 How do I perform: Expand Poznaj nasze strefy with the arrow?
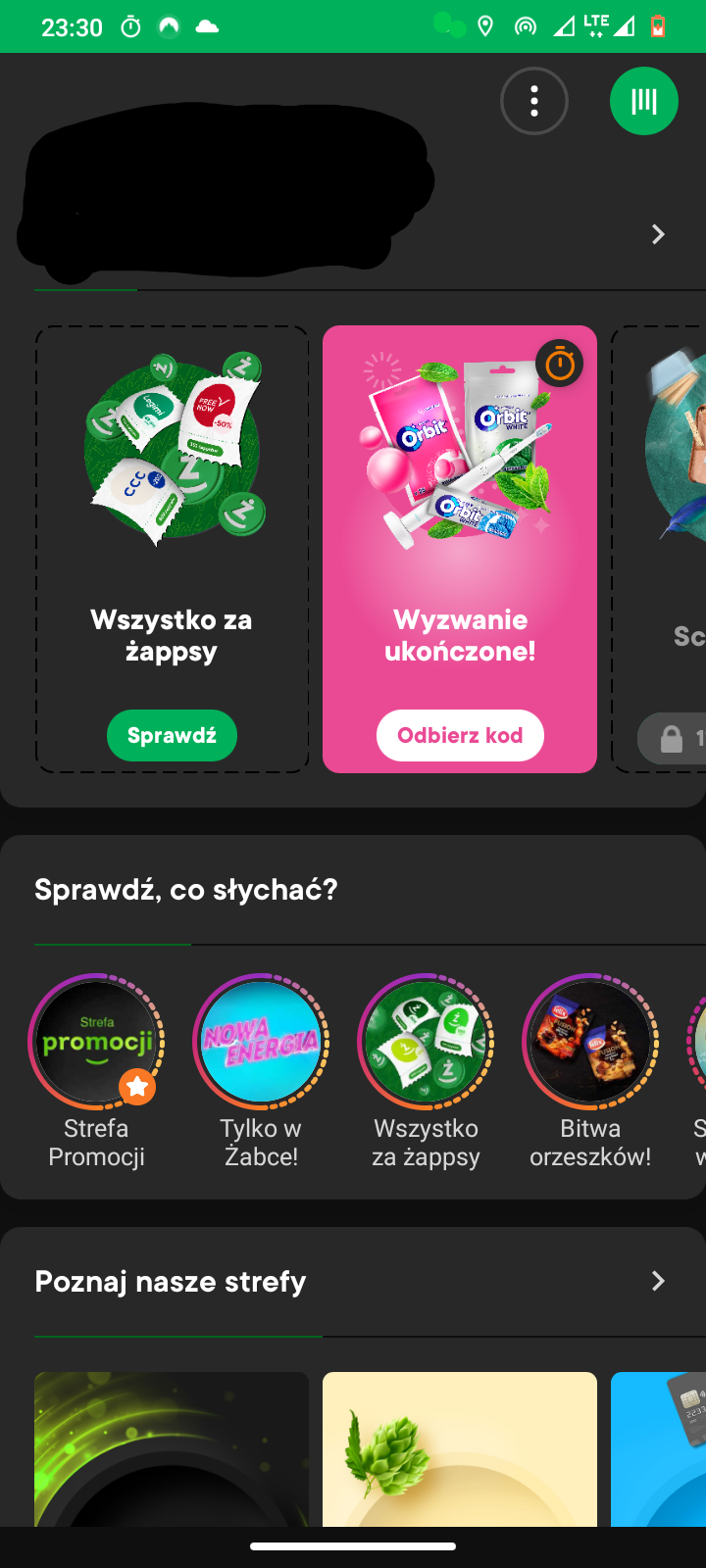pos(658,1281)
